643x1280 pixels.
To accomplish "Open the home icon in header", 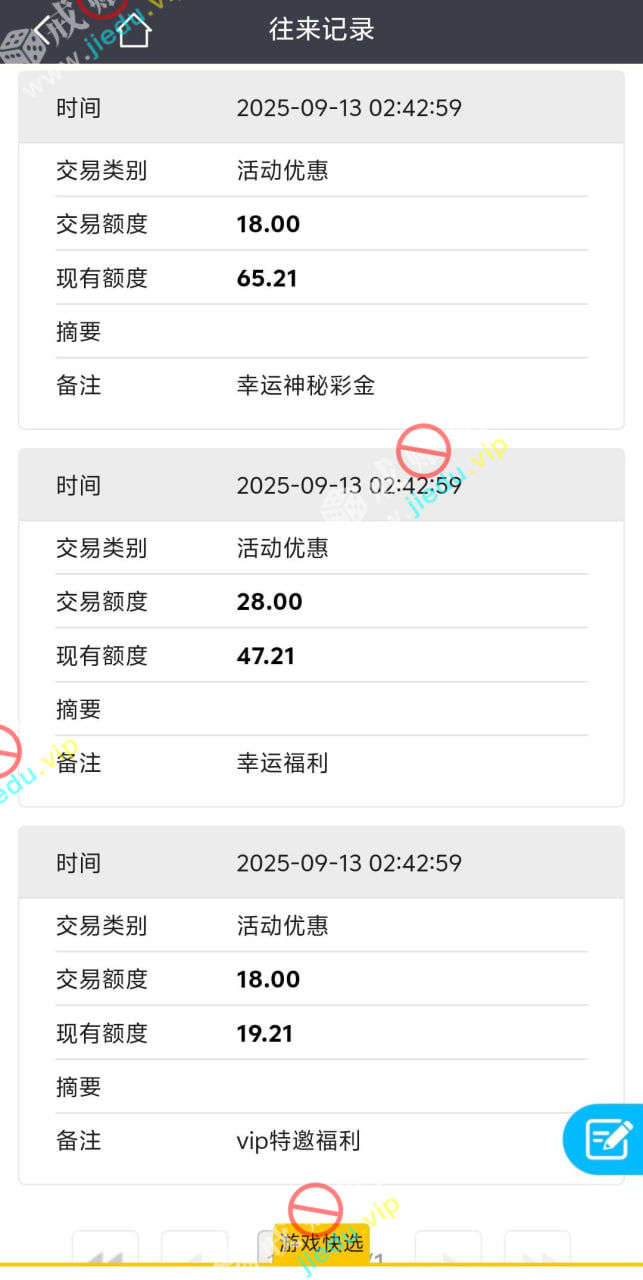I will click(x=134, y=31).
